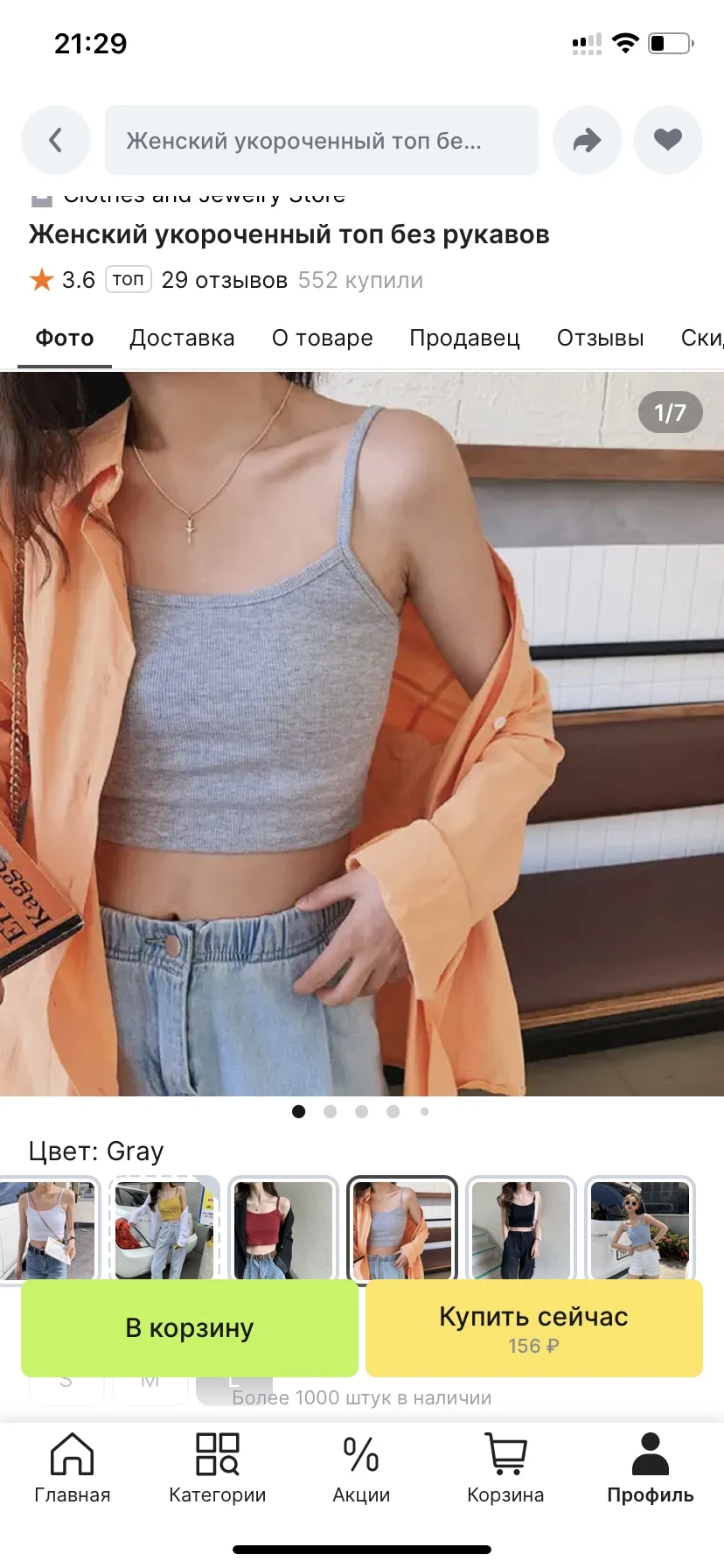
Task: Open the Категории tab
Action: pos(218,1467)
